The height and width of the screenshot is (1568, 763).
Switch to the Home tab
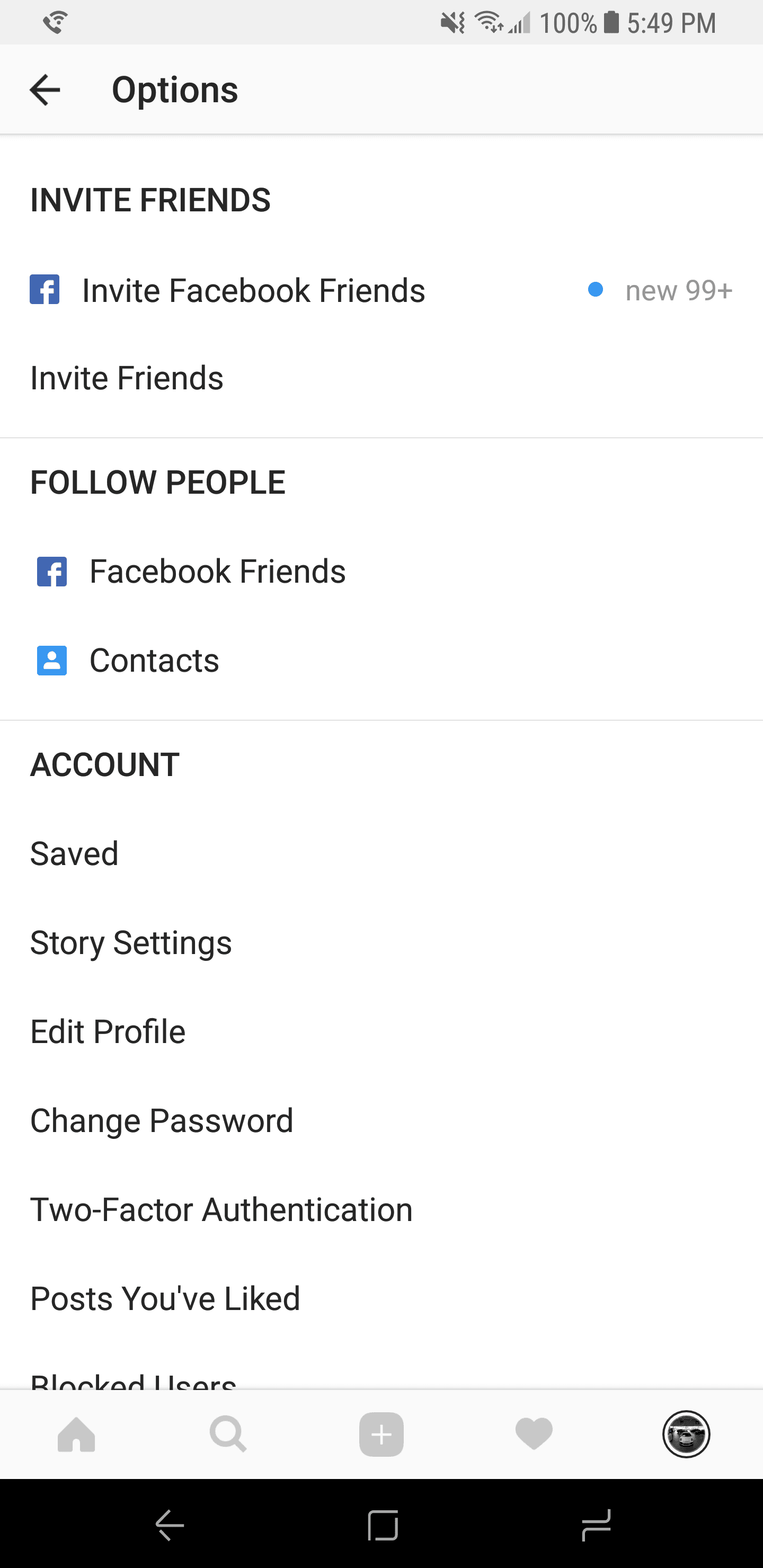[76, 1435]
